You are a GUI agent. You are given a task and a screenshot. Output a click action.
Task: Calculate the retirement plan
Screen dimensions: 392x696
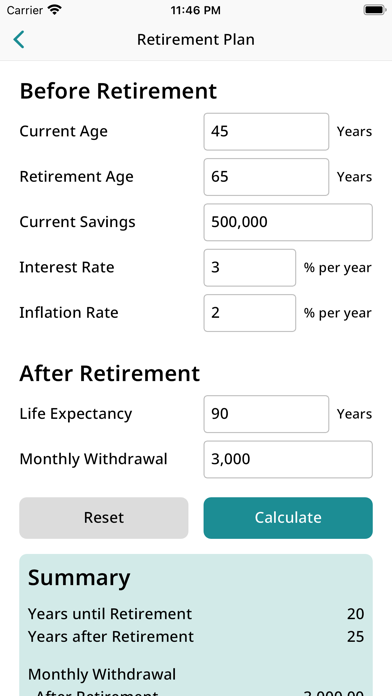point(288,518)
